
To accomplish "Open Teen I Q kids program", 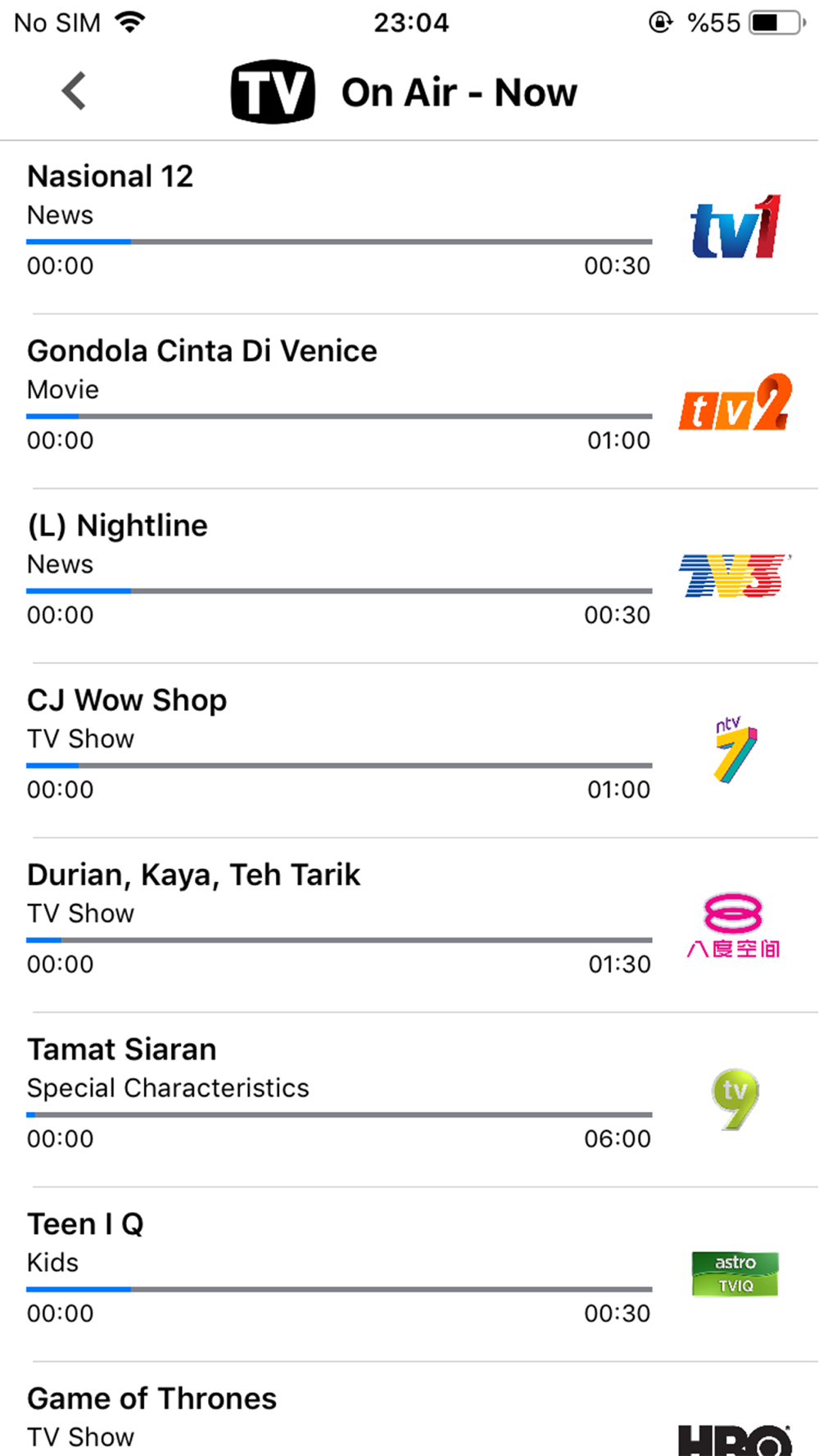I will tap(409, 1274).
